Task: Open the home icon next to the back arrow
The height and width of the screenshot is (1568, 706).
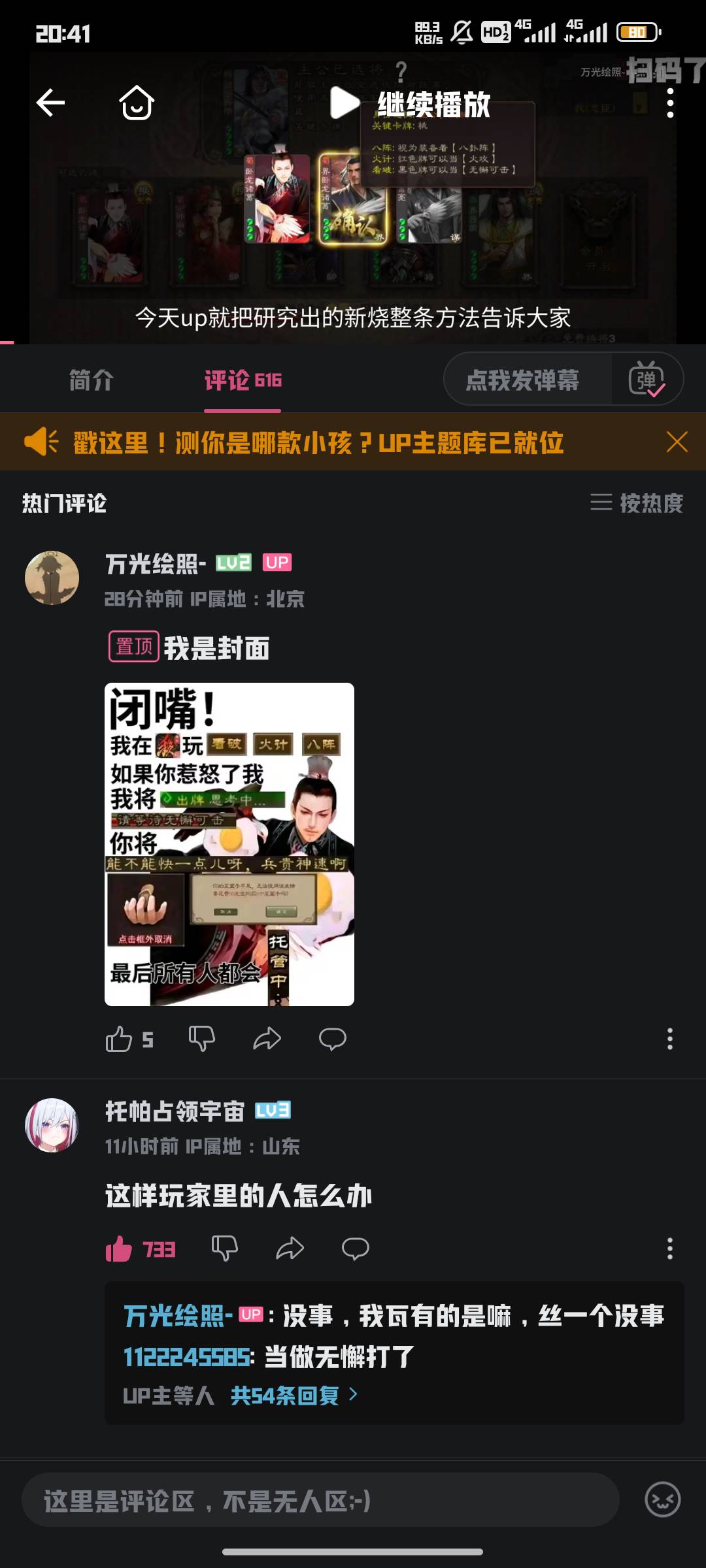Action: [x=136, y=103]
